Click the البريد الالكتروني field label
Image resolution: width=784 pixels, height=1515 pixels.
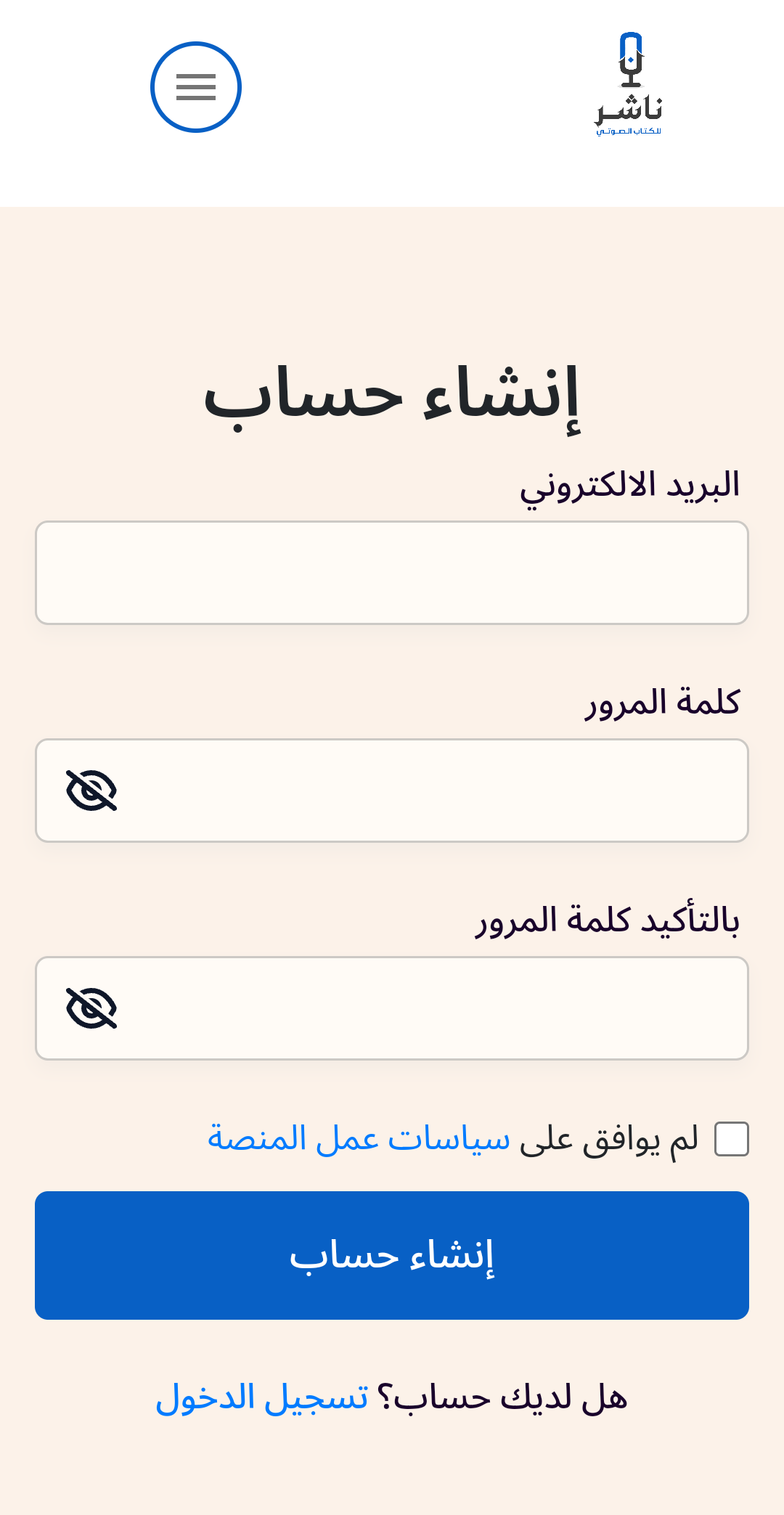pyautogui.click(x=632, y=486)
